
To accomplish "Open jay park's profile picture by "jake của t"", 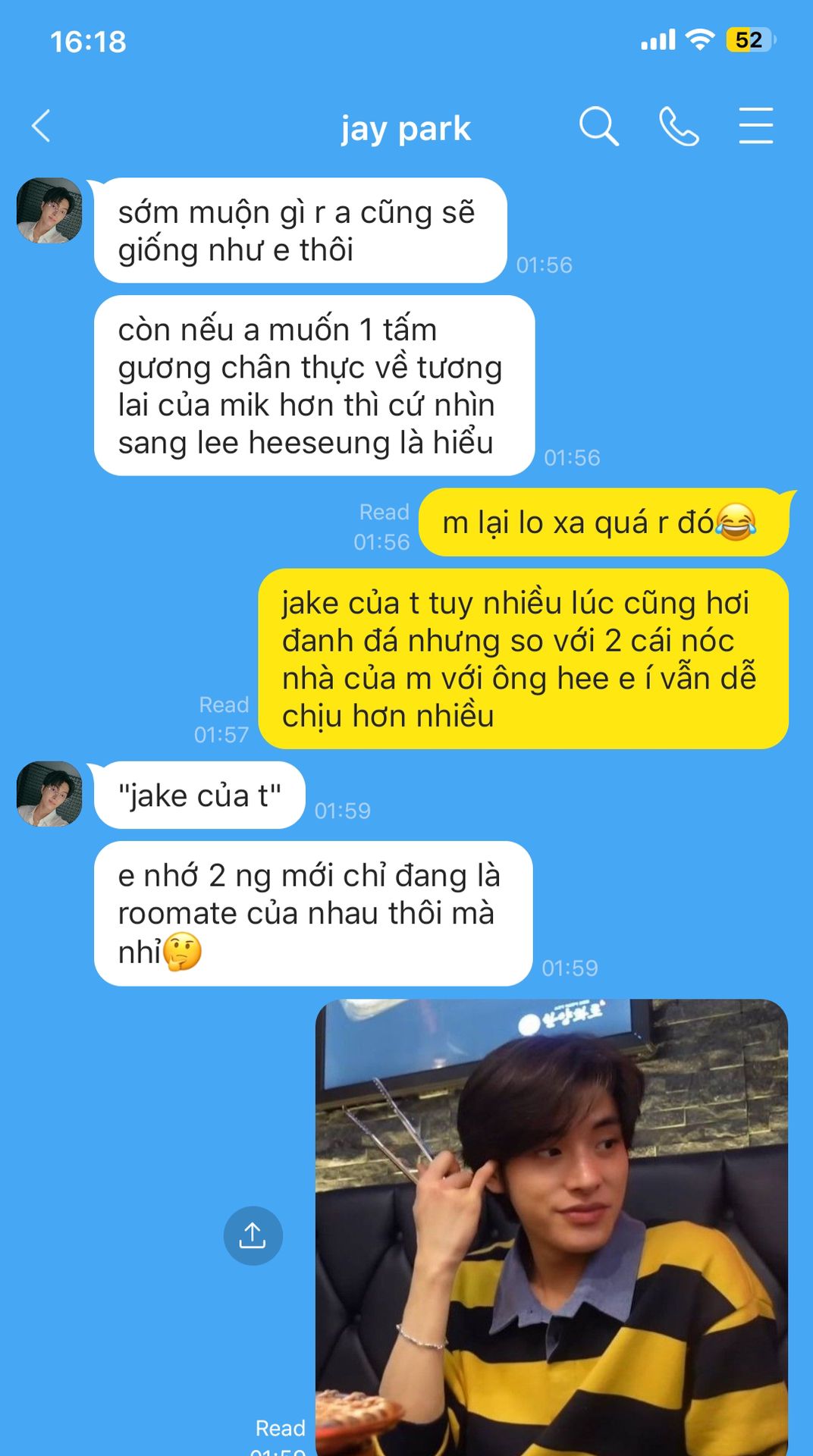I will click(49, 794).
